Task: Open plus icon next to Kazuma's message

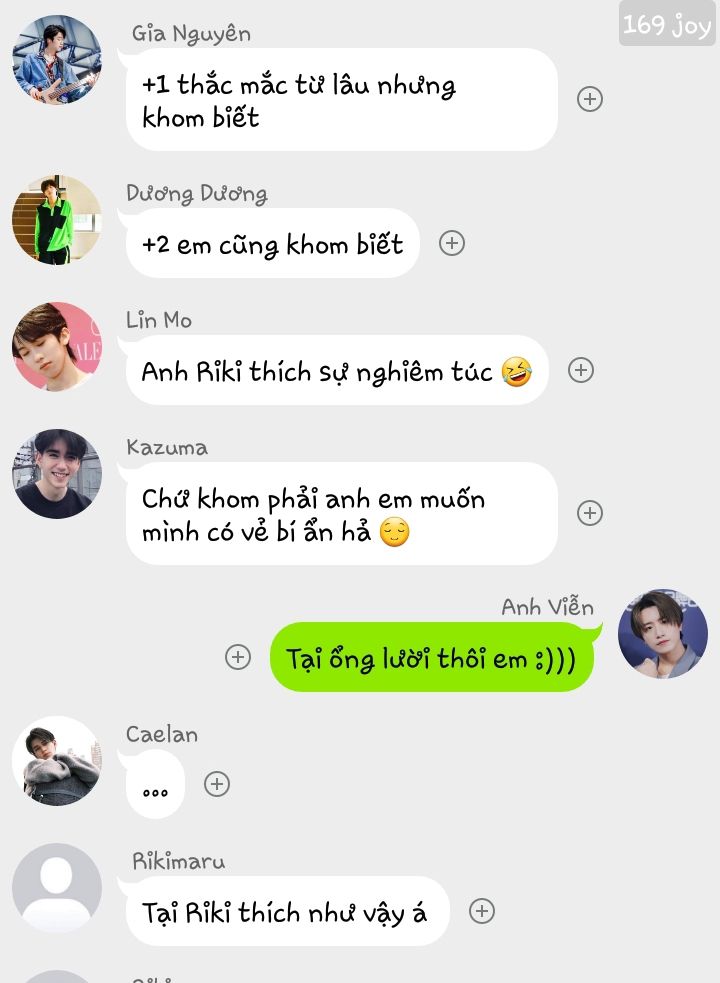Action: pyautogui.click(x=590, y=513)
